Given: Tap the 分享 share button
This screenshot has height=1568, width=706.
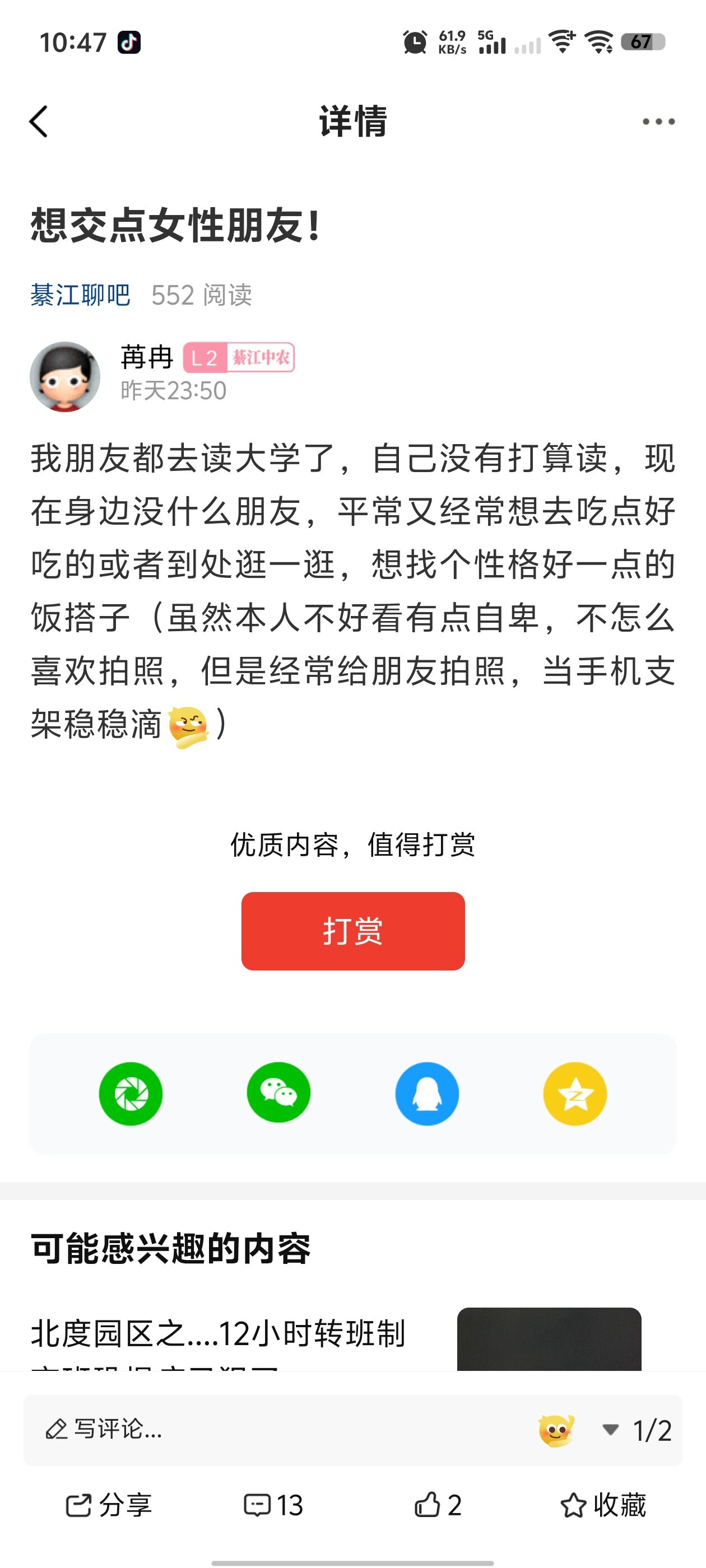Looking at the screenshot, I should click(x=109, y=1505).
